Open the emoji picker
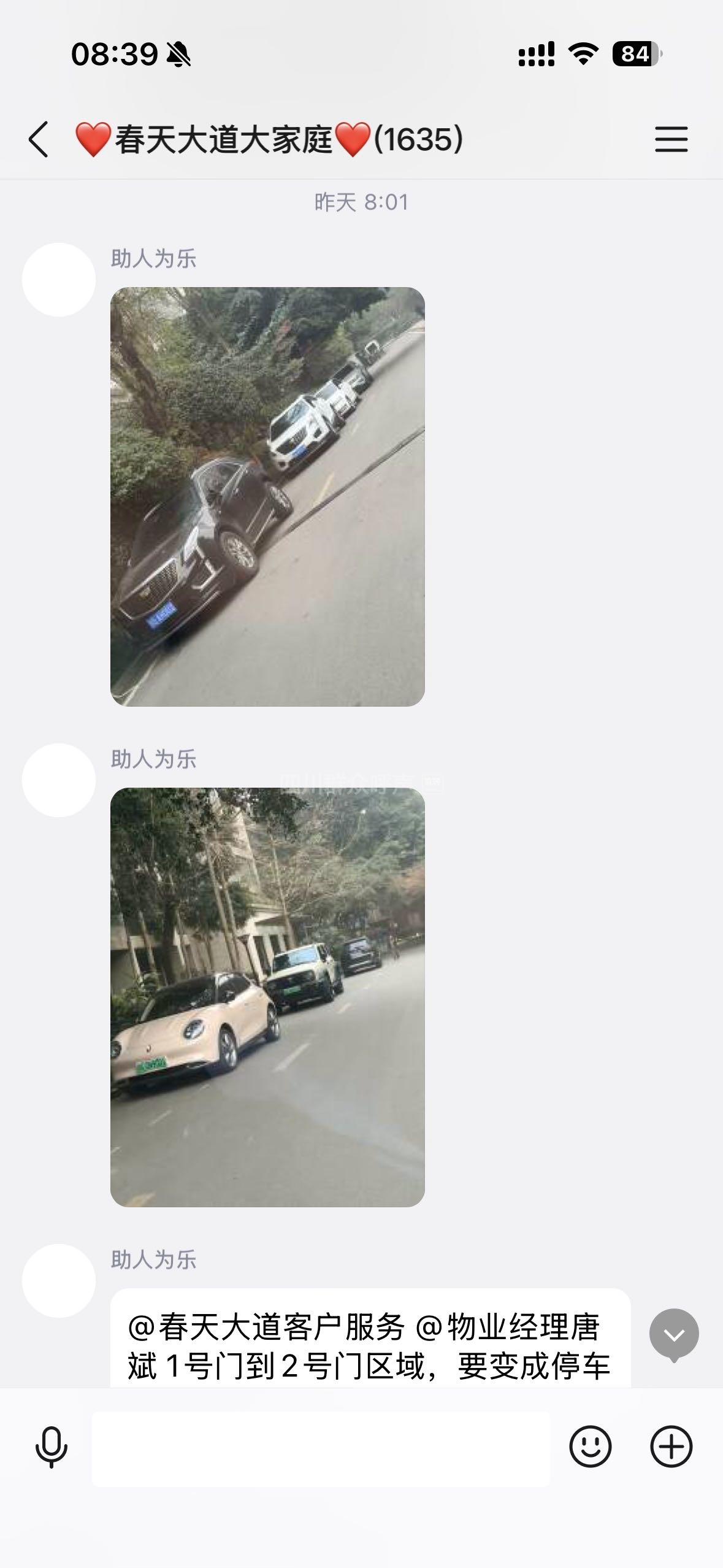 point(590,1447)
